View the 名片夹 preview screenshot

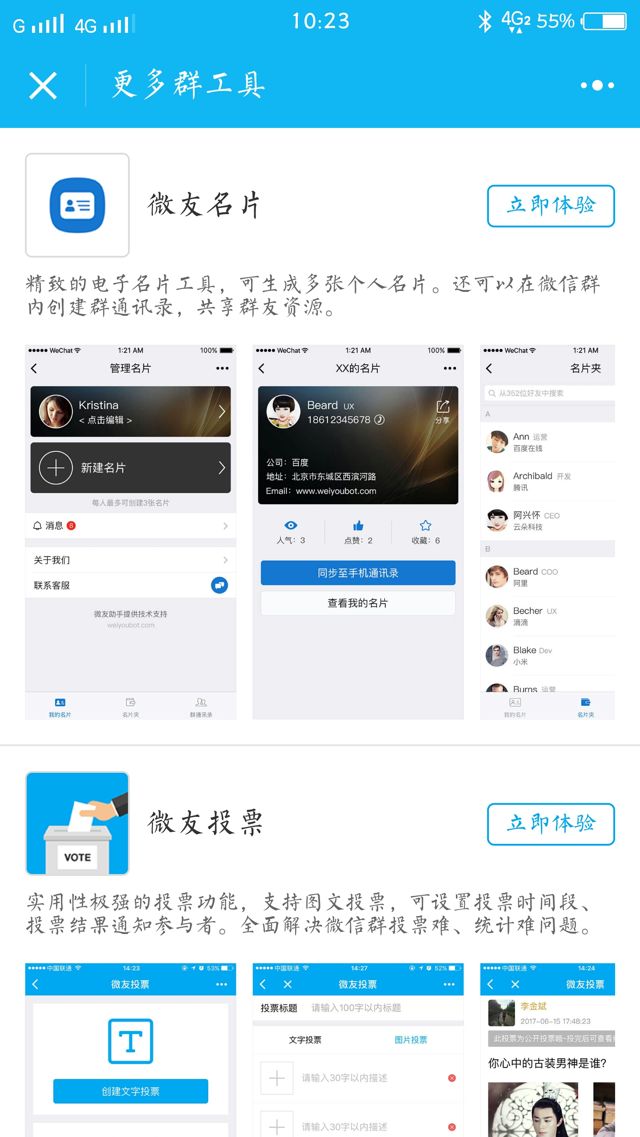pyautogui.click(x=547, y=532)
